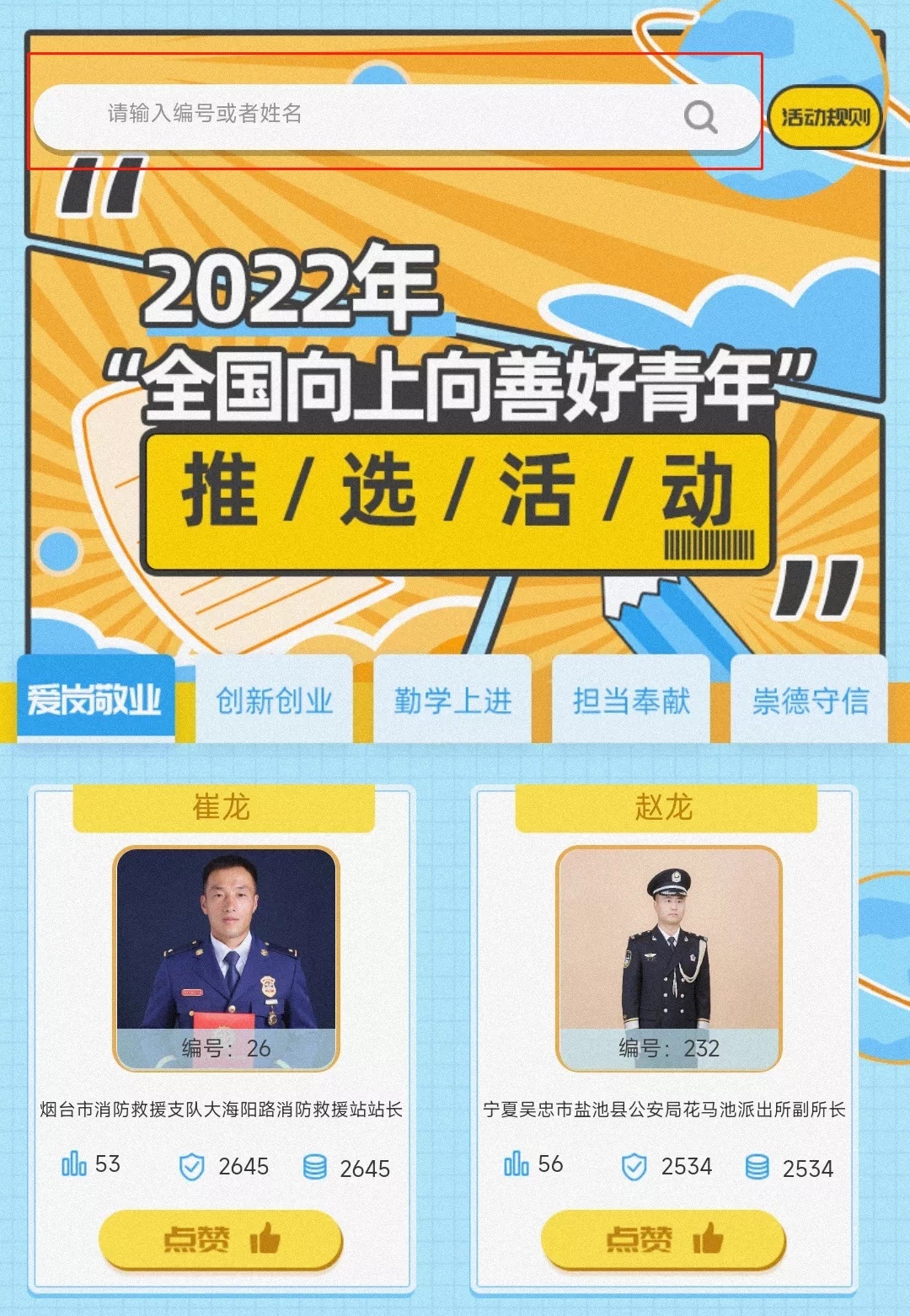Like candidate 崔龙 with 点赞

[x=221, y=1239]
